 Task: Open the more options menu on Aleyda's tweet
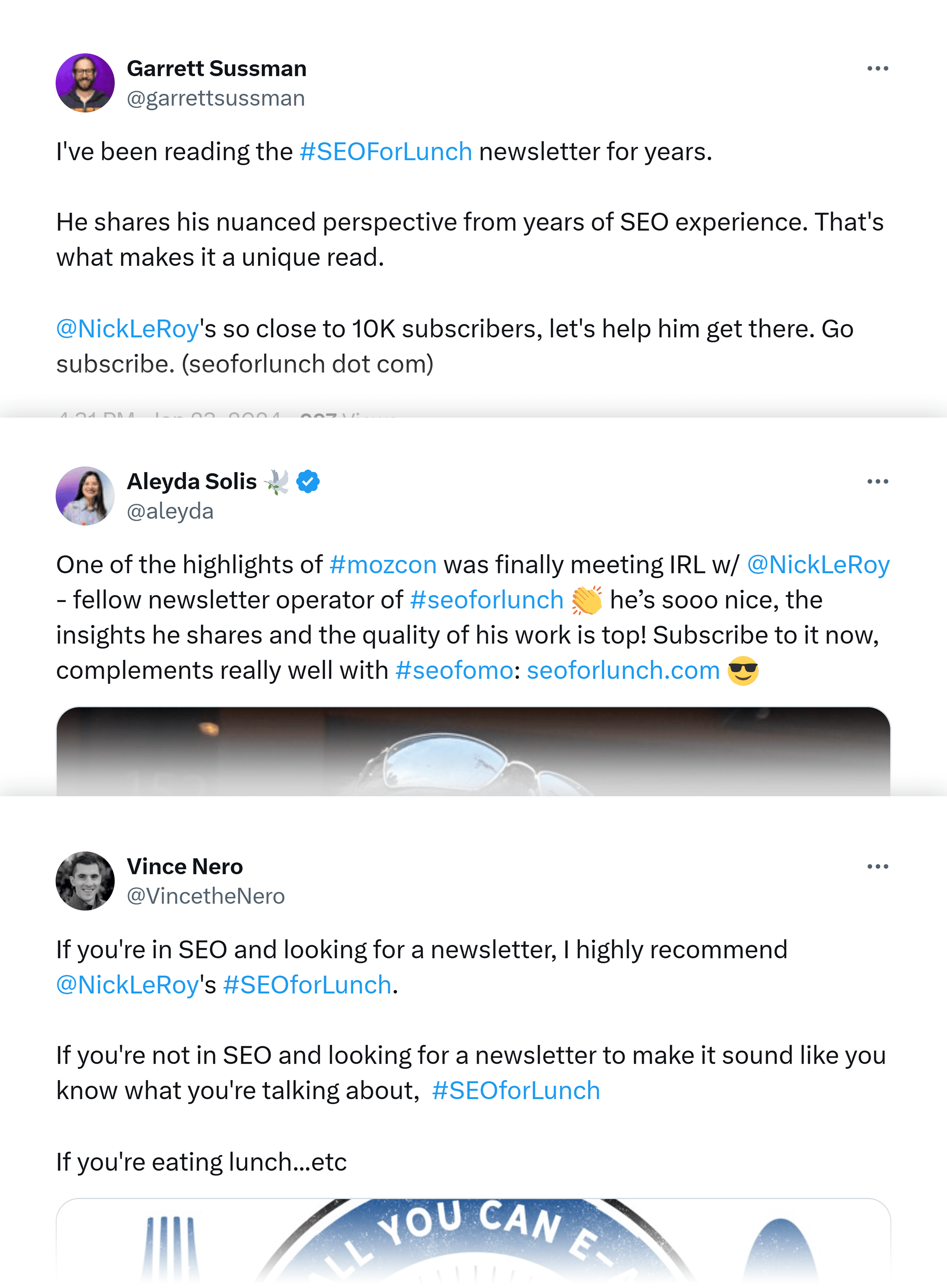click(x=878, y=482)
